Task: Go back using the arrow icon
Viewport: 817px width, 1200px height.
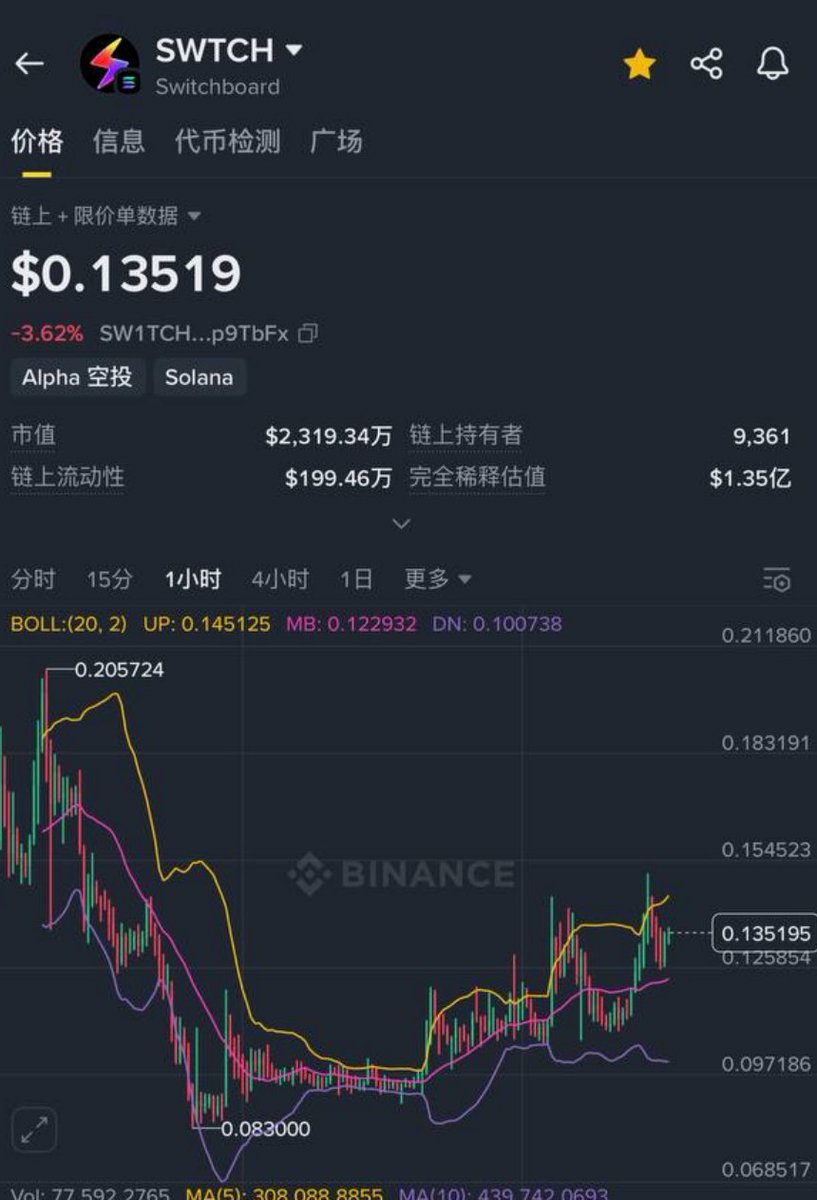Action: (x=29, y=64)
